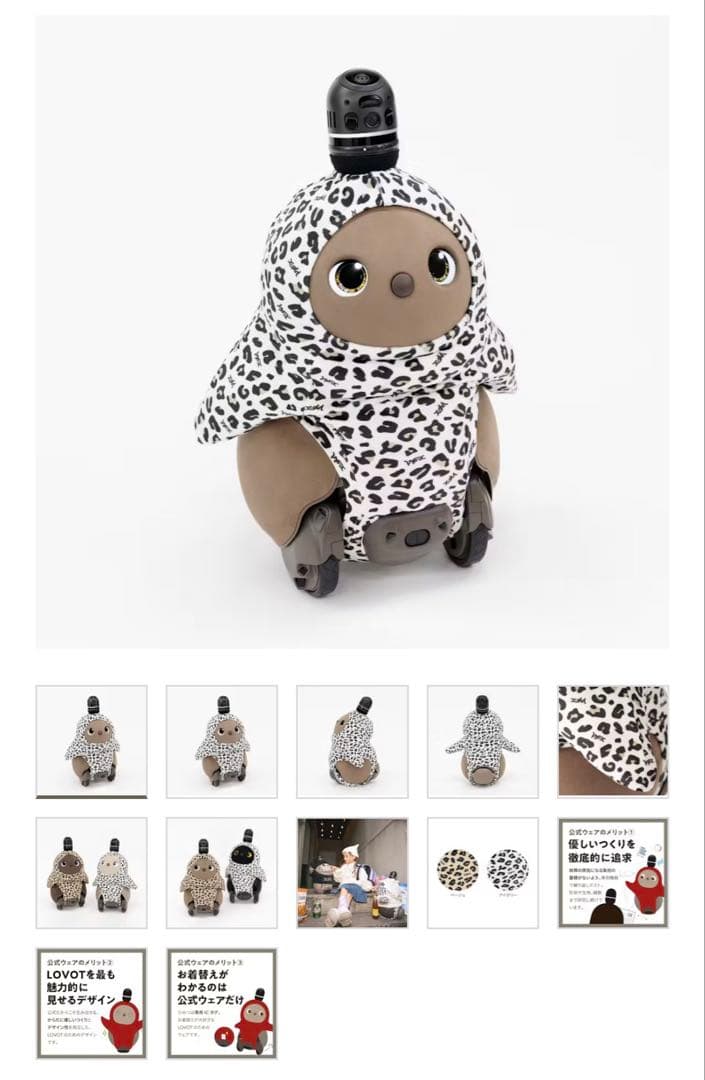The height and width of the screenshot is (1080, 705).
Task: Open the fabric close-up thumbnail
Action: pos(613,741)
